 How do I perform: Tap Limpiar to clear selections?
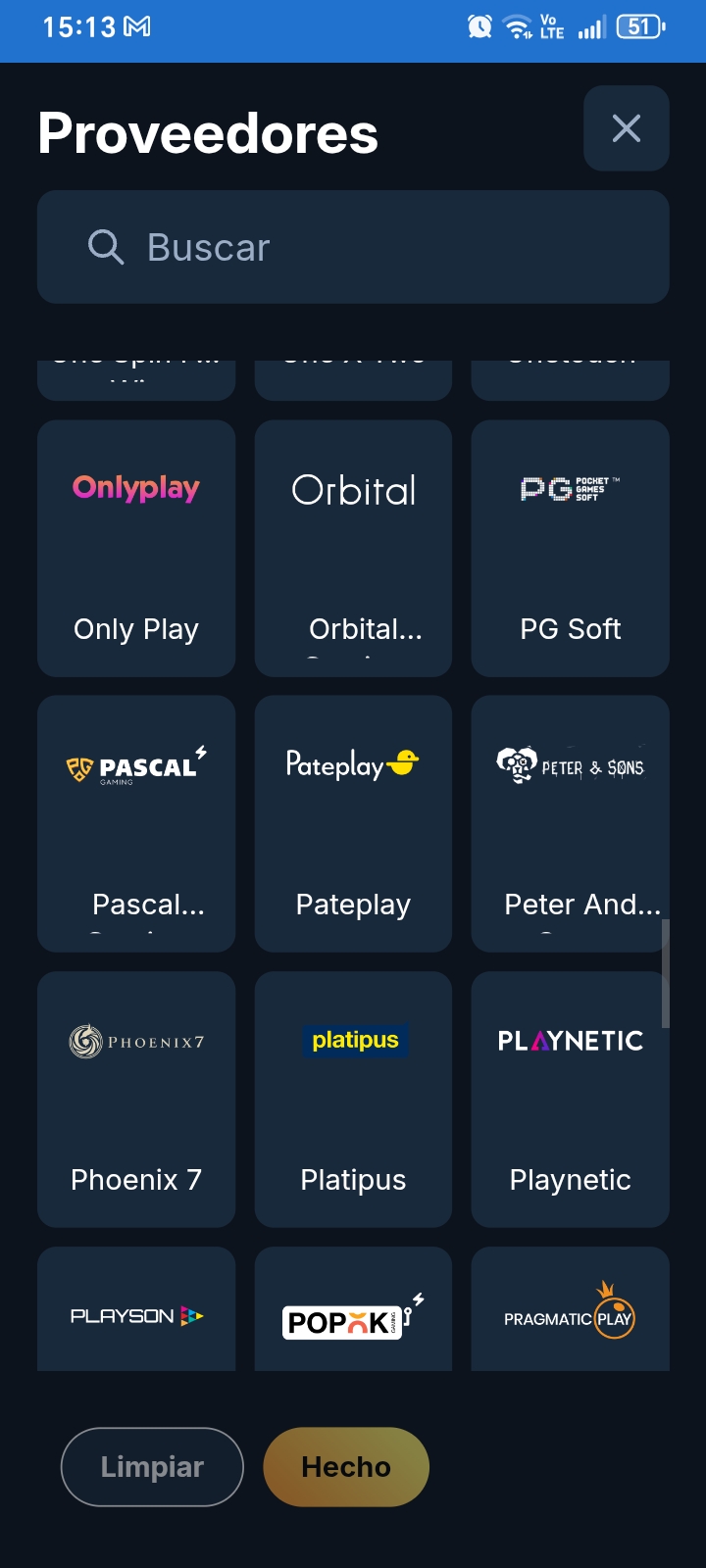point(152,1467)
